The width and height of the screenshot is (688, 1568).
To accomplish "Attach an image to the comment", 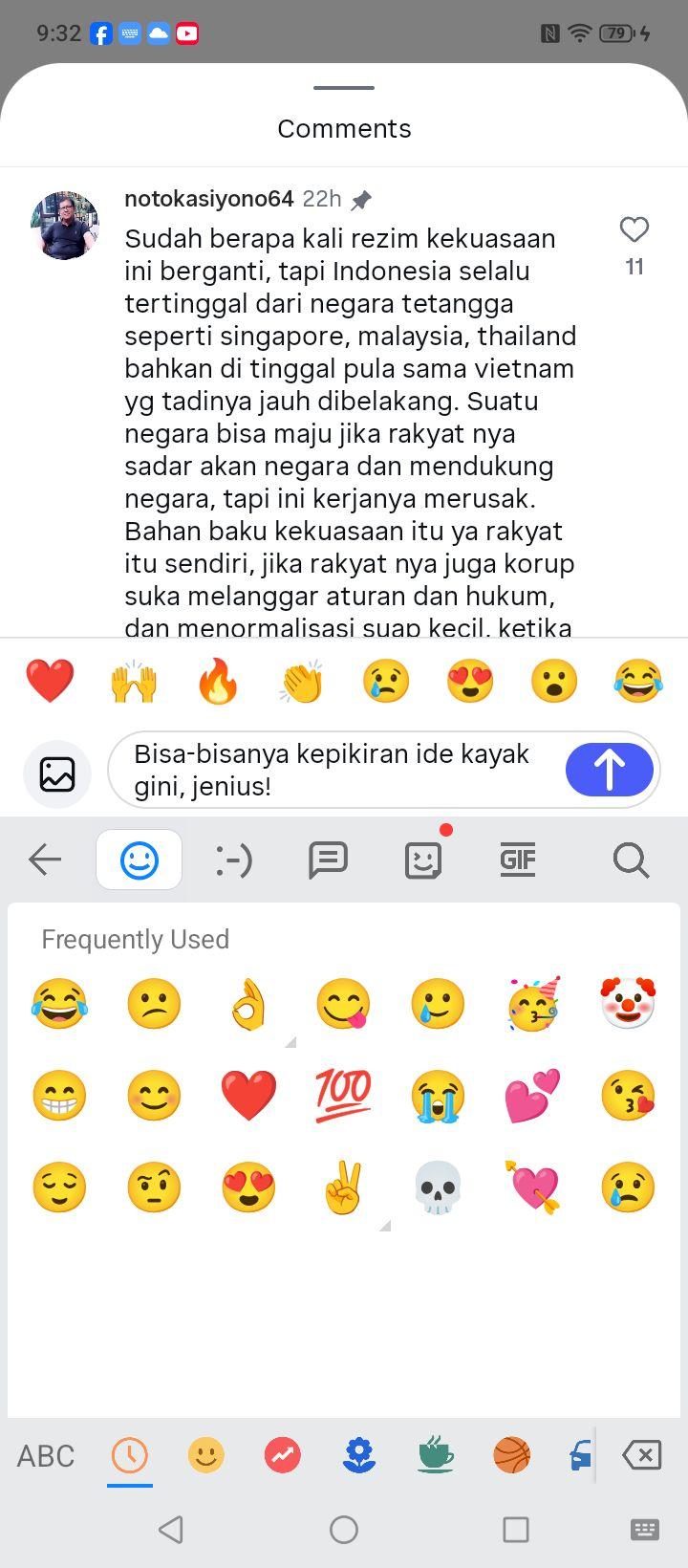I will coord(57,773).
